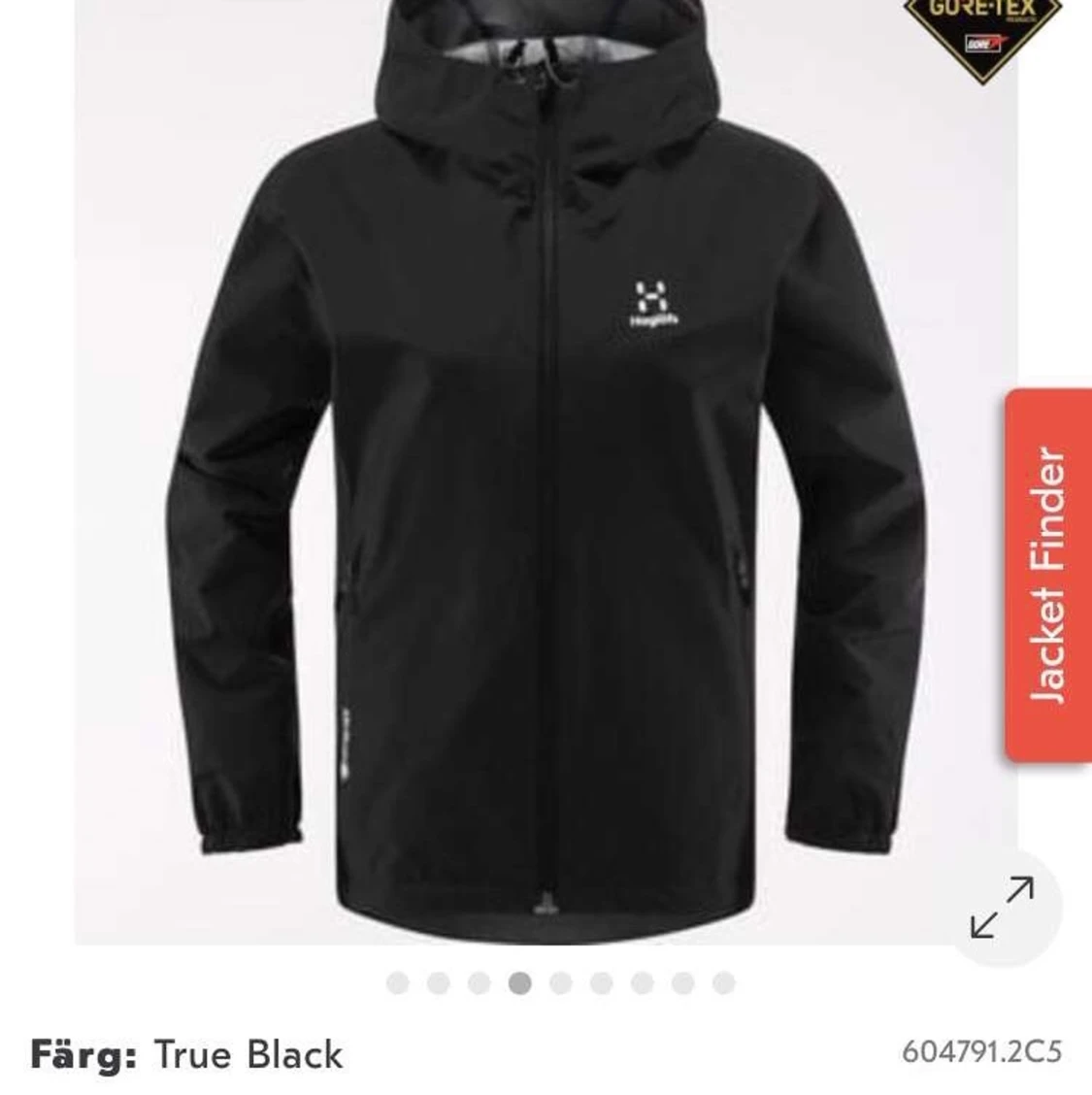
Task: Click the GORE brand logo inside the badge
Action: click(984, 43)
